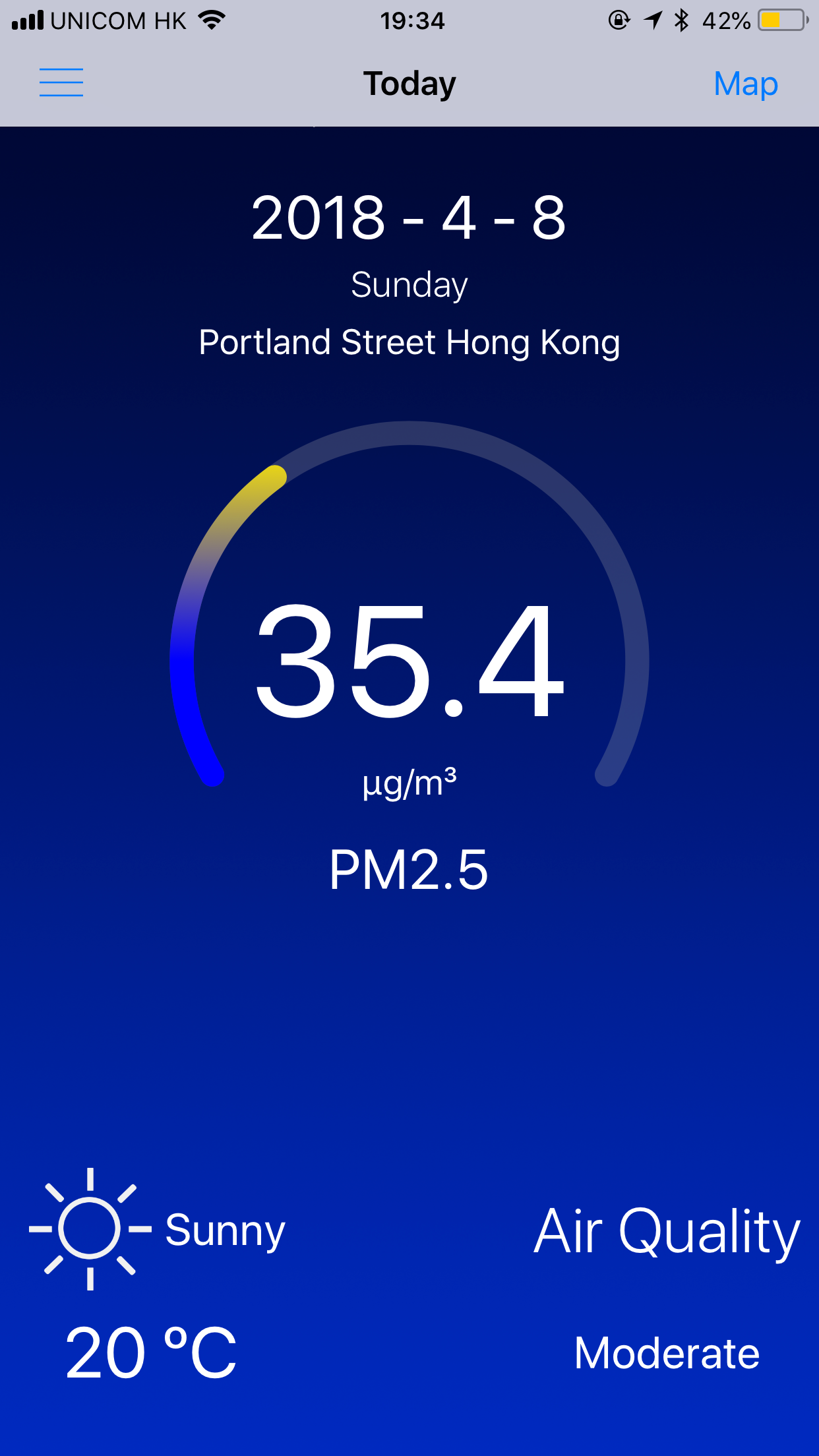Open the hamburger menu
This screenshot has width=819, height=1456.
point(61,83)
